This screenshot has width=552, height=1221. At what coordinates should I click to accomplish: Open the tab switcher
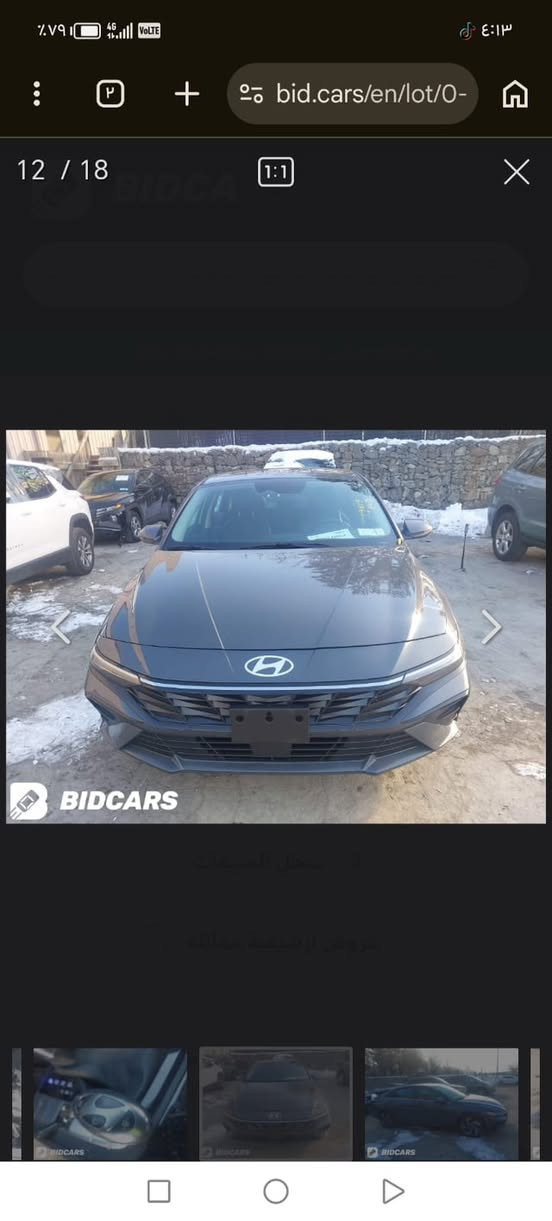pos(110,94)
